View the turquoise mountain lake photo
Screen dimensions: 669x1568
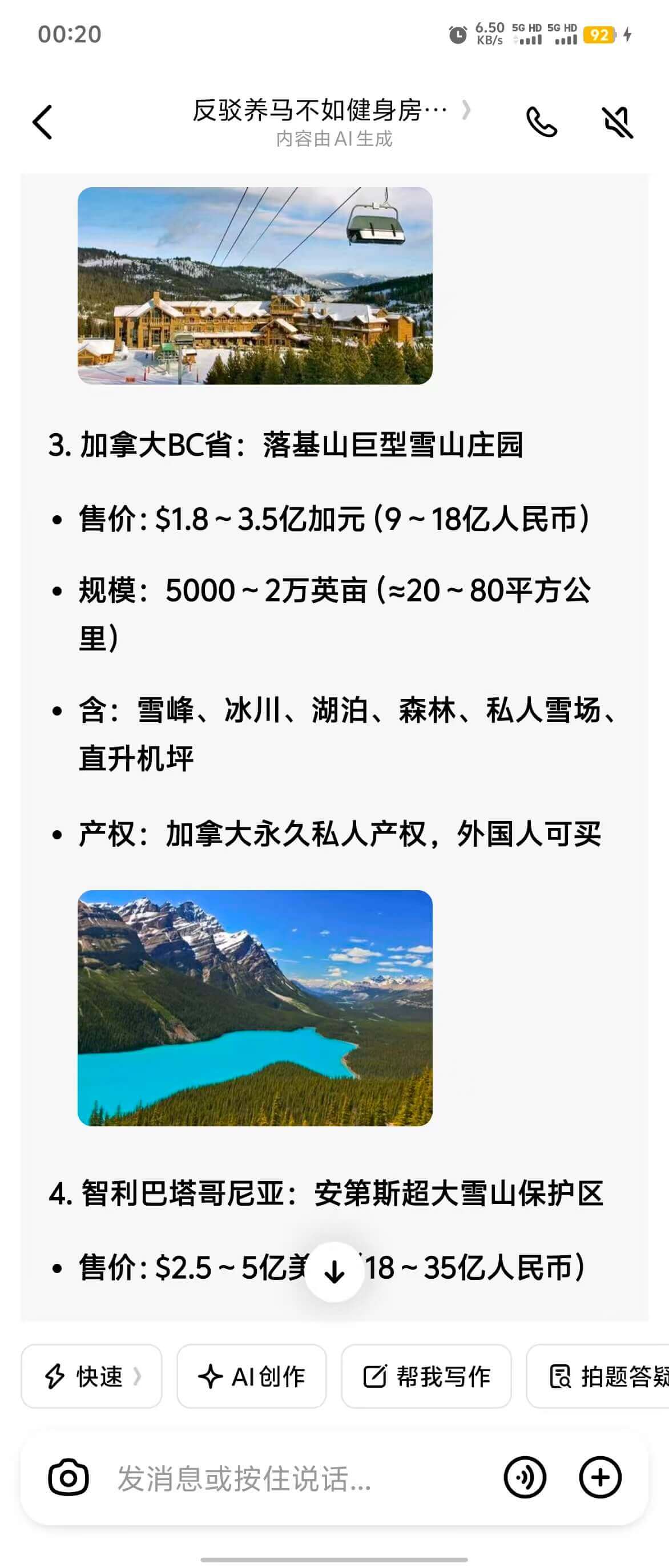[x=255, y=1008]
